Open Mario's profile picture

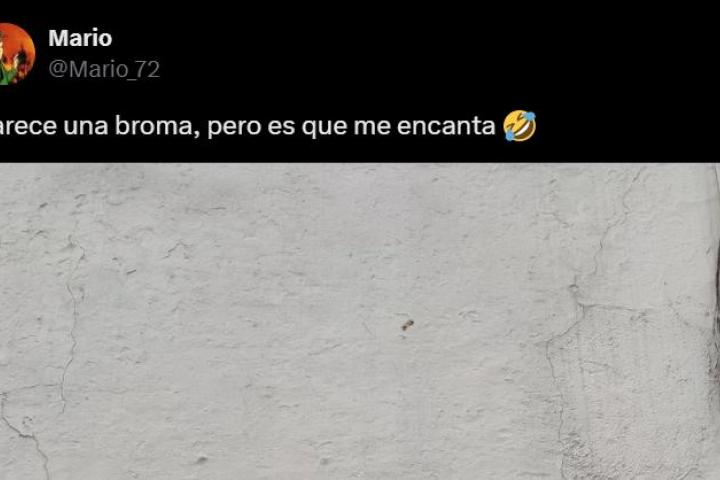(x=15, y=54)
